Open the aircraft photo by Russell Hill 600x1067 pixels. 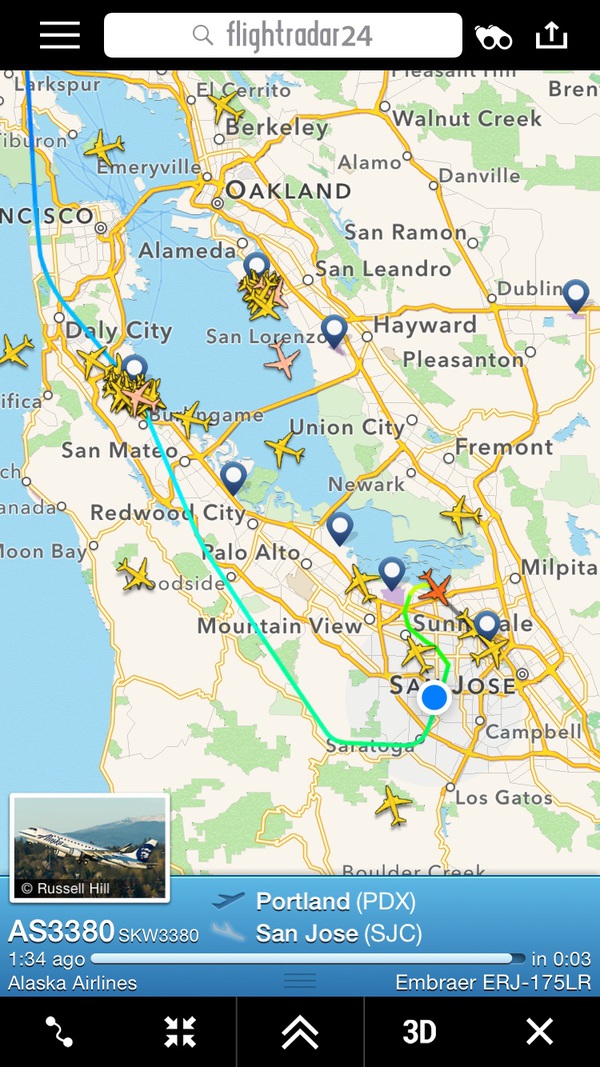point(89,847)
